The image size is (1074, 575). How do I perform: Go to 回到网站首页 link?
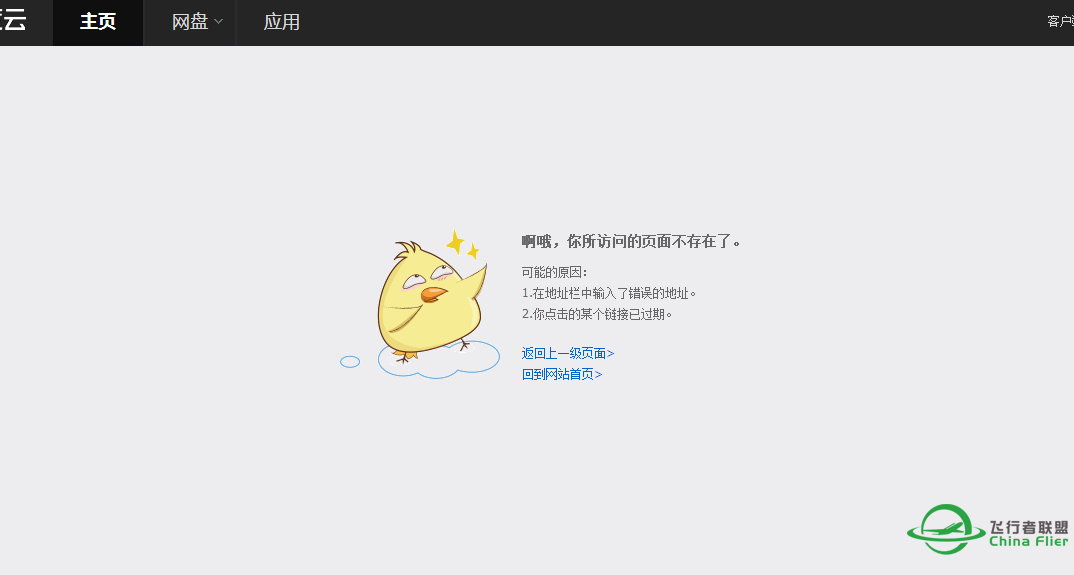pos(561,374)
